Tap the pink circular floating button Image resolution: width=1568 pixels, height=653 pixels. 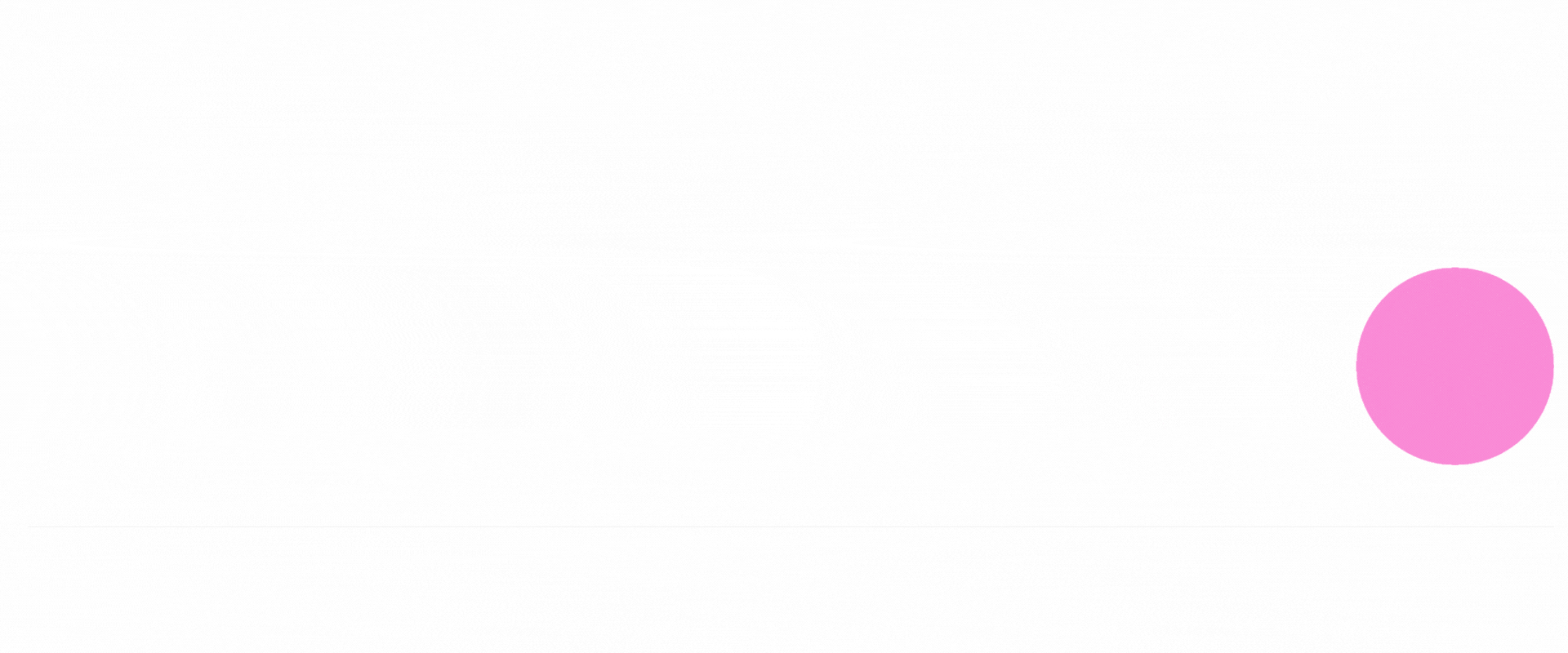tap(1454, 366)
